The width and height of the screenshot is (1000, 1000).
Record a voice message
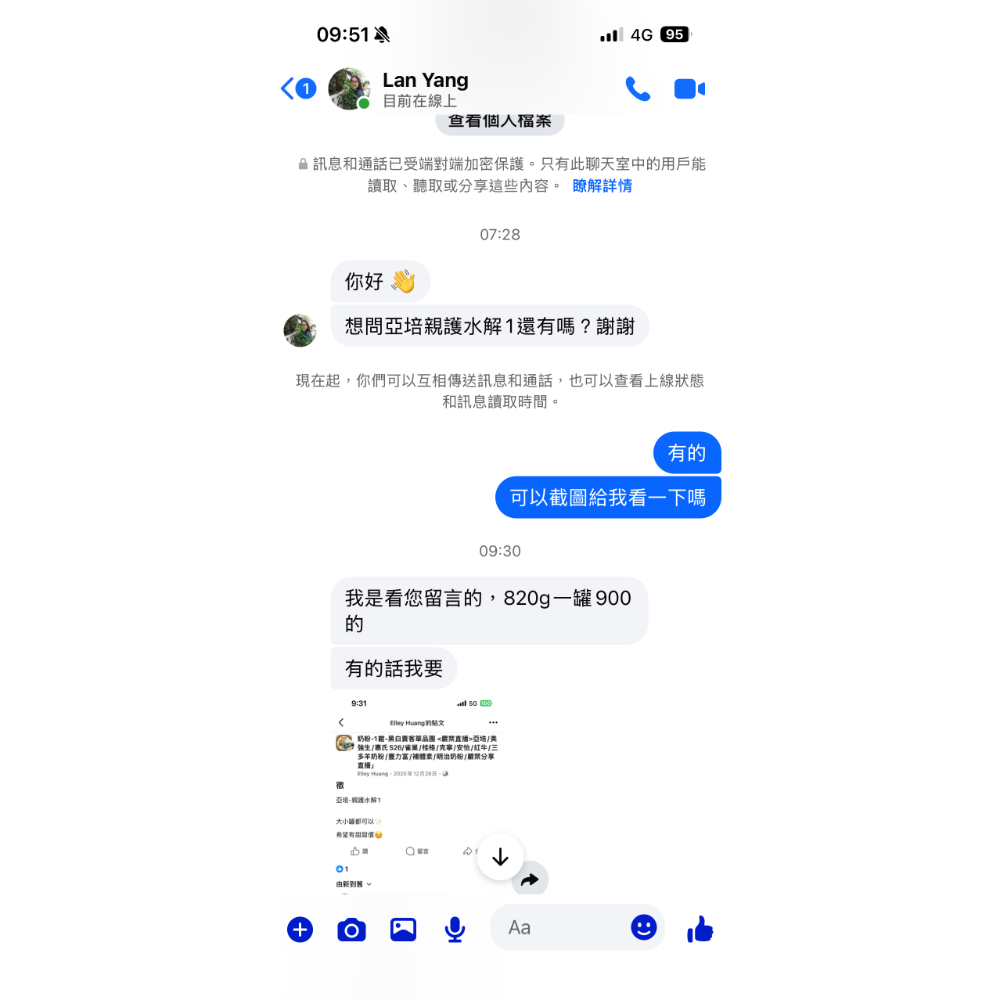pyautogui.click(x=455, y=930)
